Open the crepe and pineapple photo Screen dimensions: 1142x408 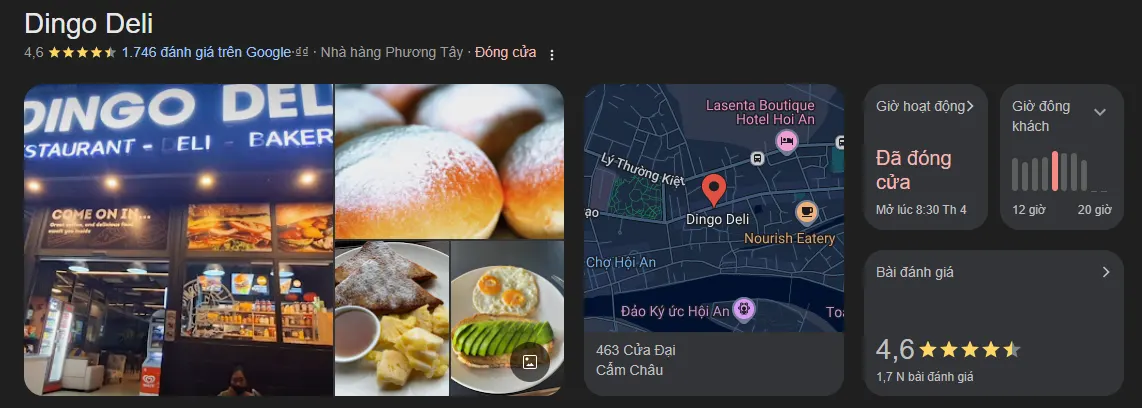(x=391, y=317)
